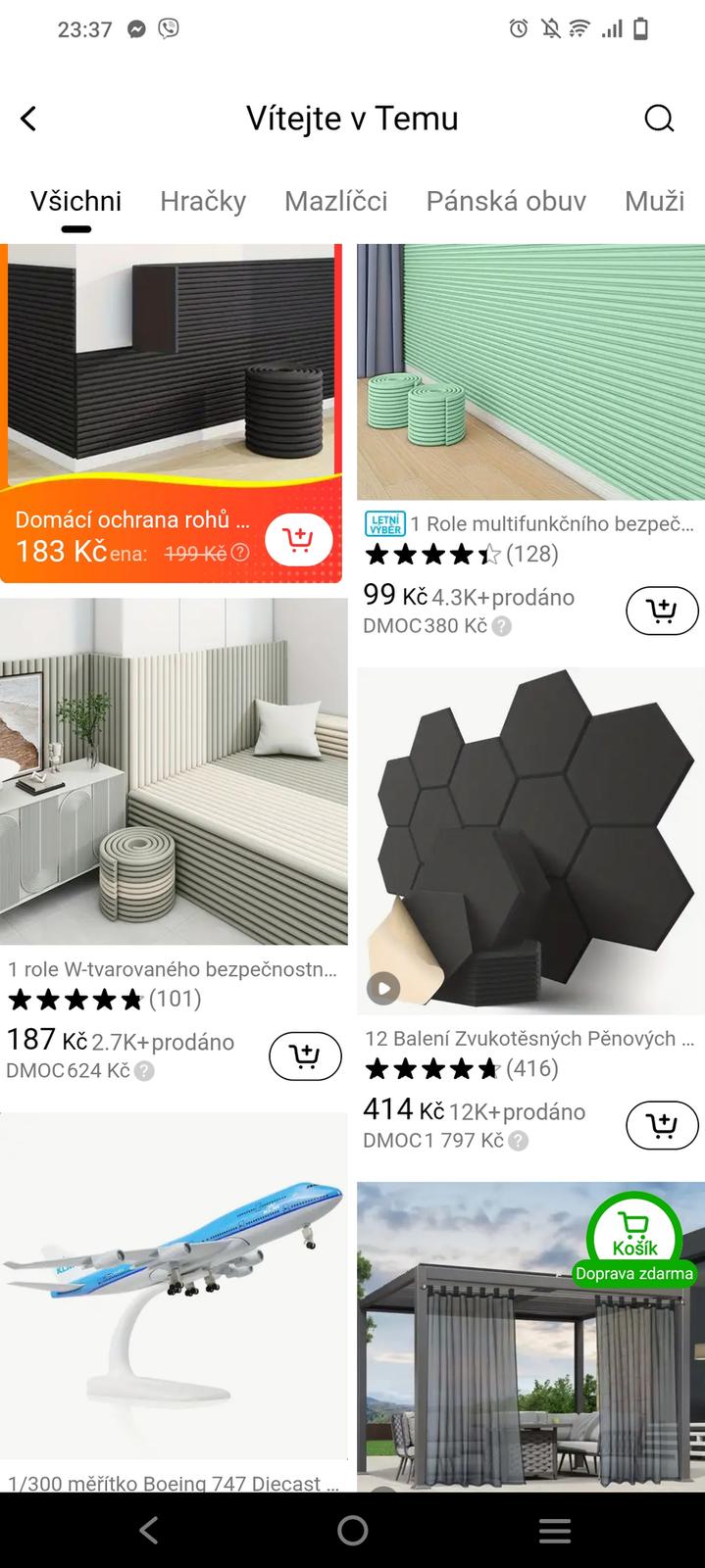Add Domácí ochrana rohů to cart

pos(298,540)
